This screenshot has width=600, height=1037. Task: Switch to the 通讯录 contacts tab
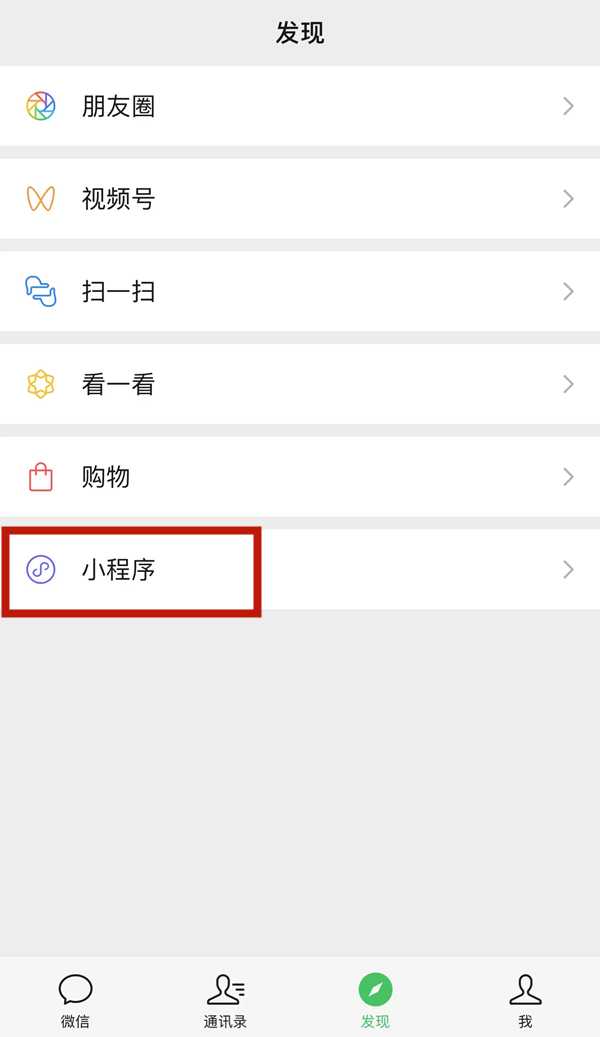click(225, 999)
